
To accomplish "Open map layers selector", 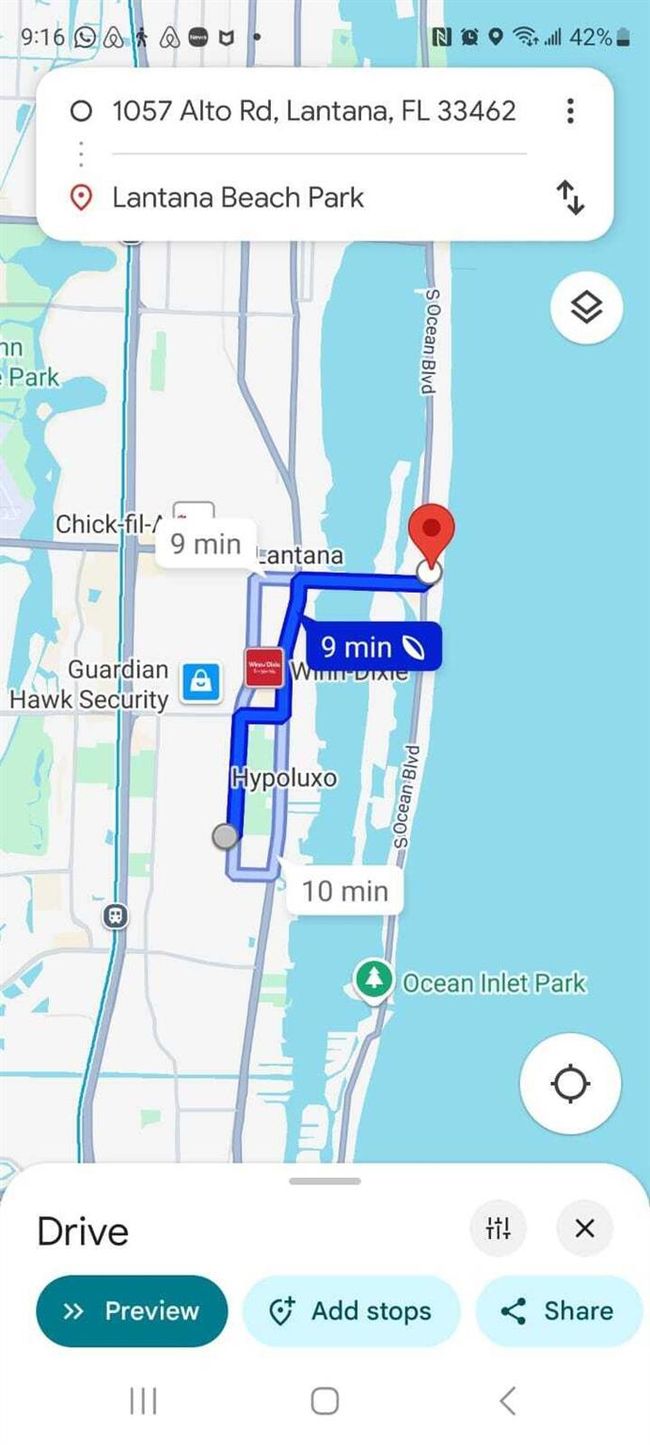I will coord(586,308).
